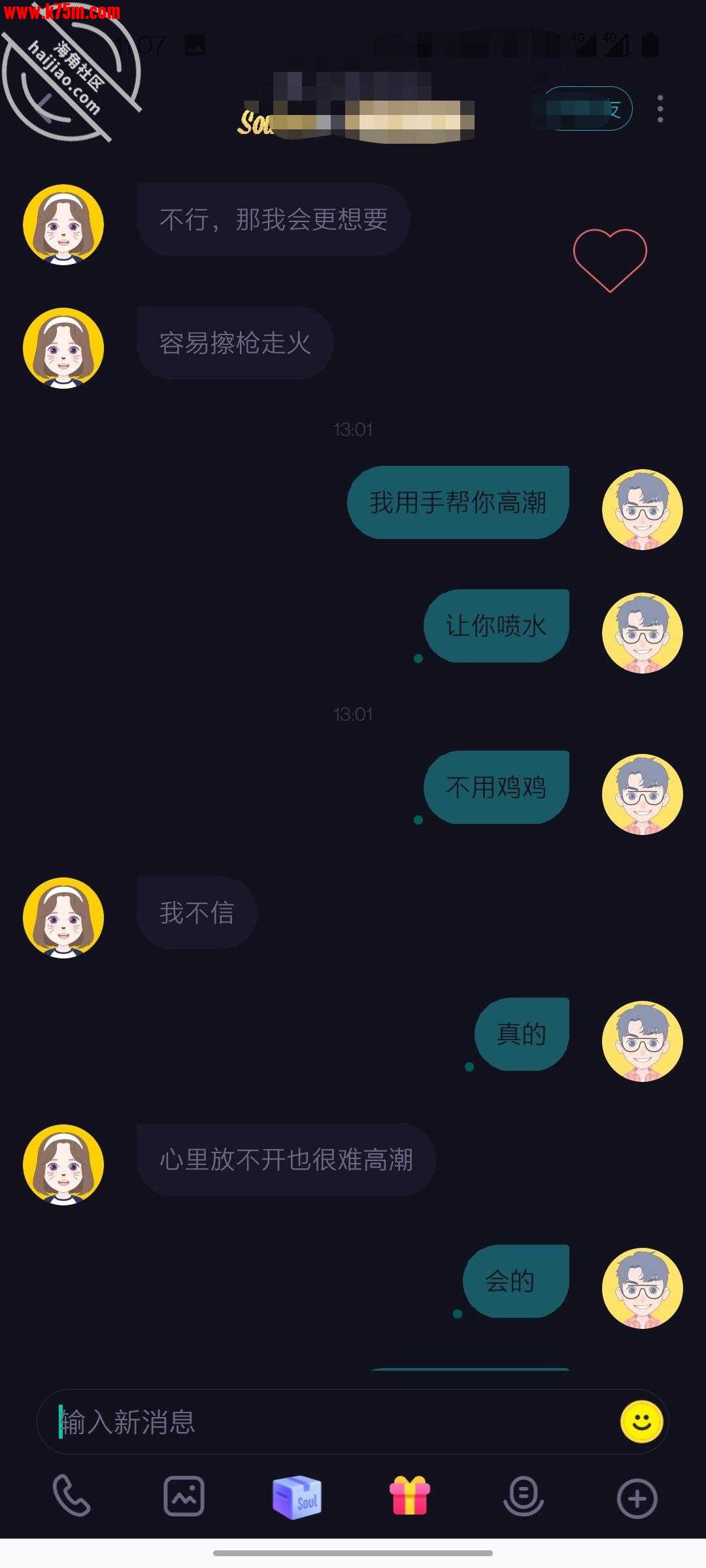The width and height of the screenshot is (706, 1568).
Task: Open the Soul box feature
Action: click(x=297, y=1497)
